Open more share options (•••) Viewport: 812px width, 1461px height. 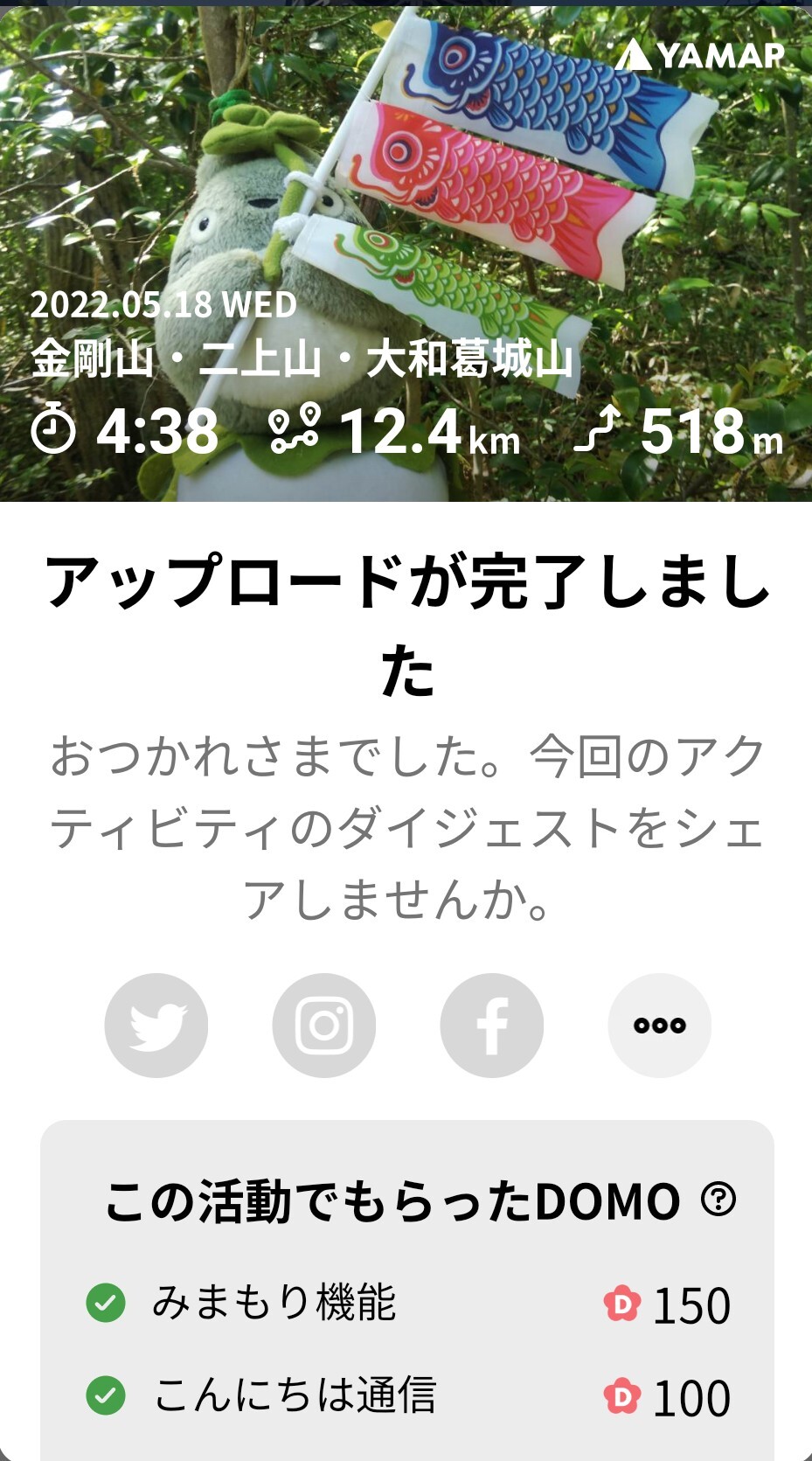660,1025
